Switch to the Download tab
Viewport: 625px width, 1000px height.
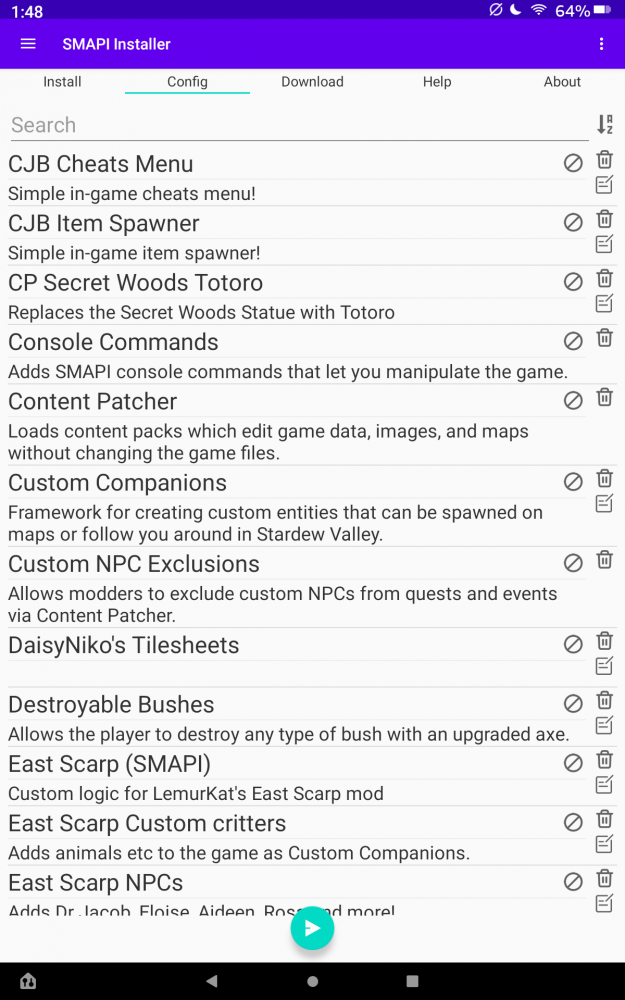pyautogui.click(x=312, y=82)
